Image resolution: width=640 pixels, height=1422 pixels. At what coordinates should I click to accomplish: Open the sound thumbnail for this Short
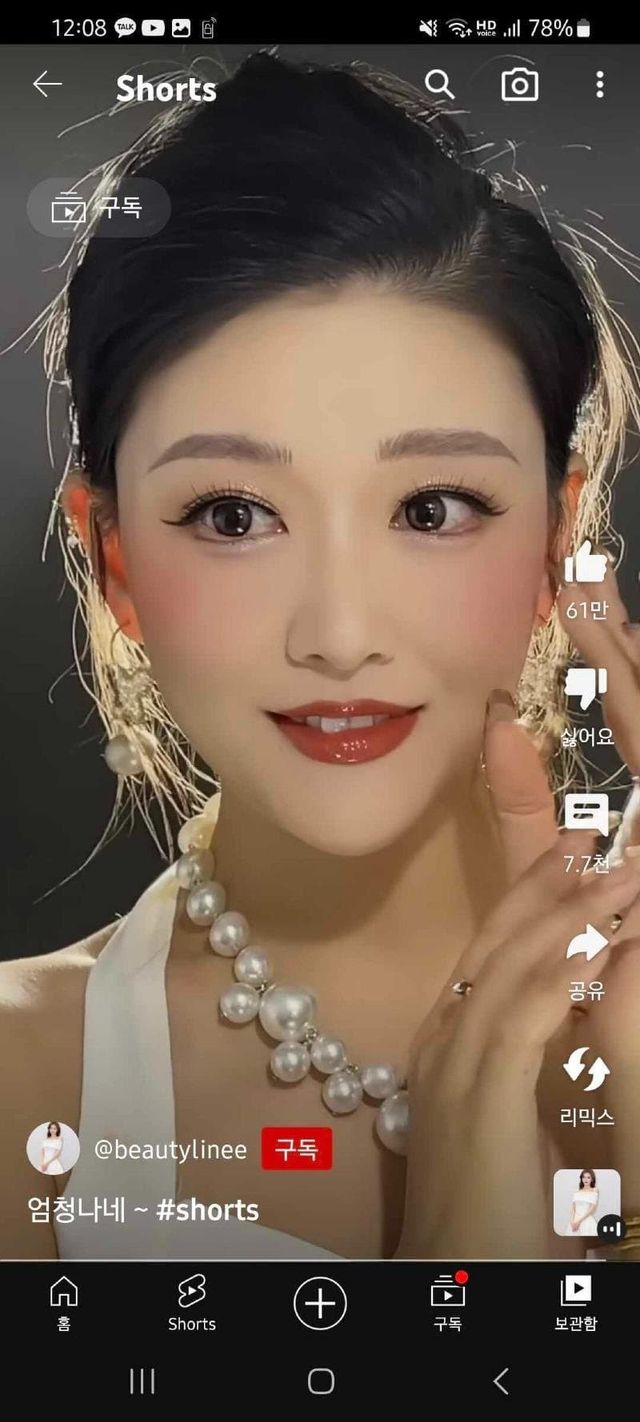[587, 1202]
